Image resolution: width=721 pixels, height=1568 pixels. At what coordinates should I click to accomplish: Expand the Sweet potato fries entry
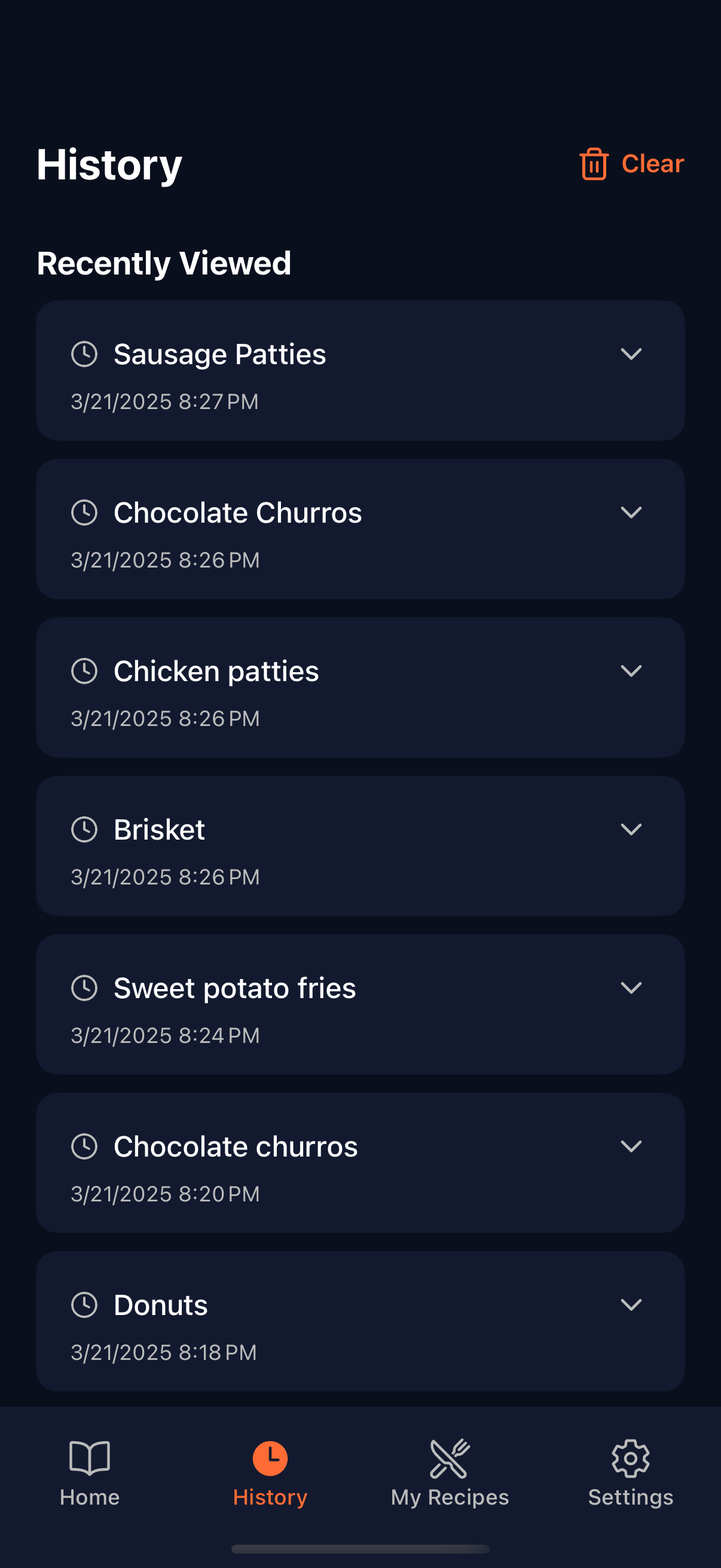[631, 987]
